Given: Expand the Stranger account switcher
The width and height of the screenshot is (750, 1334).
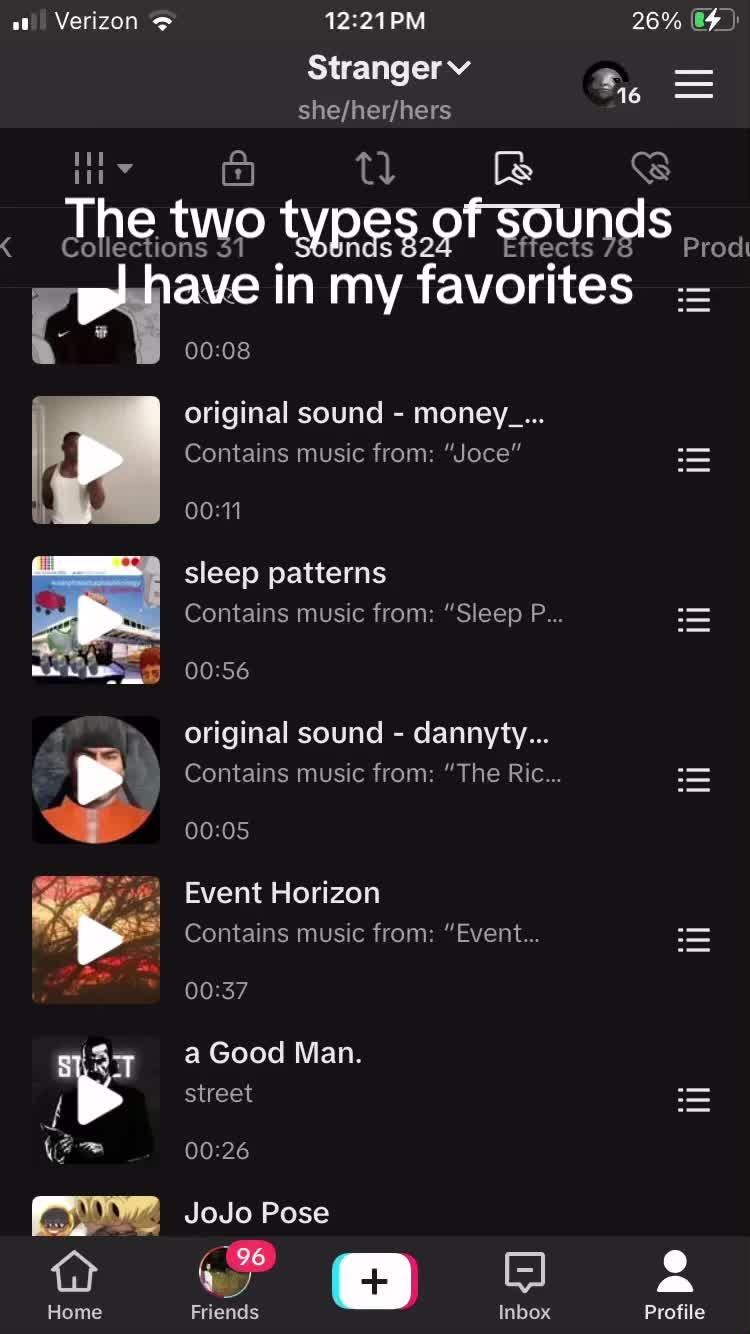Looking at the screenshot, I should tap(388, 68).
